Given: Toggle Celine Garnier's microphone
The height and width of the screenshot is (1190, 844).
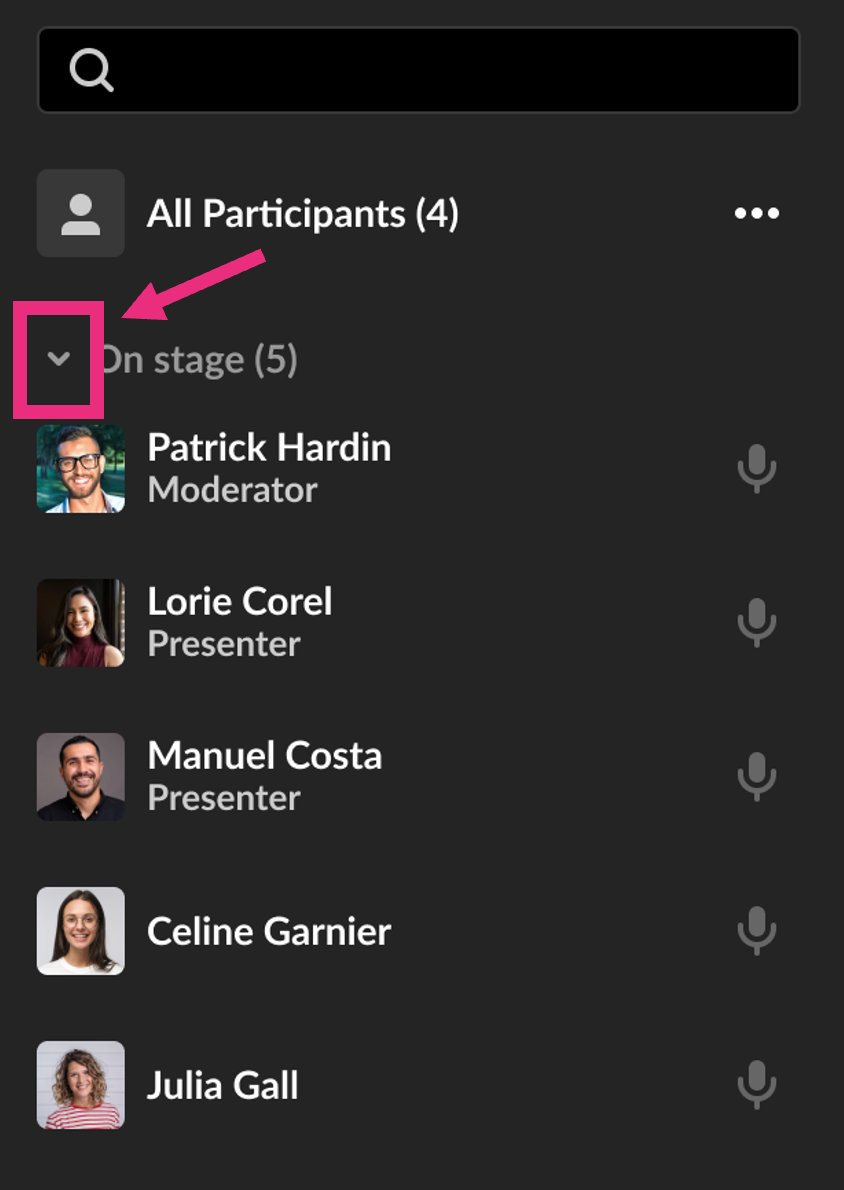Looking at the screenshot, I should [757, 931].
